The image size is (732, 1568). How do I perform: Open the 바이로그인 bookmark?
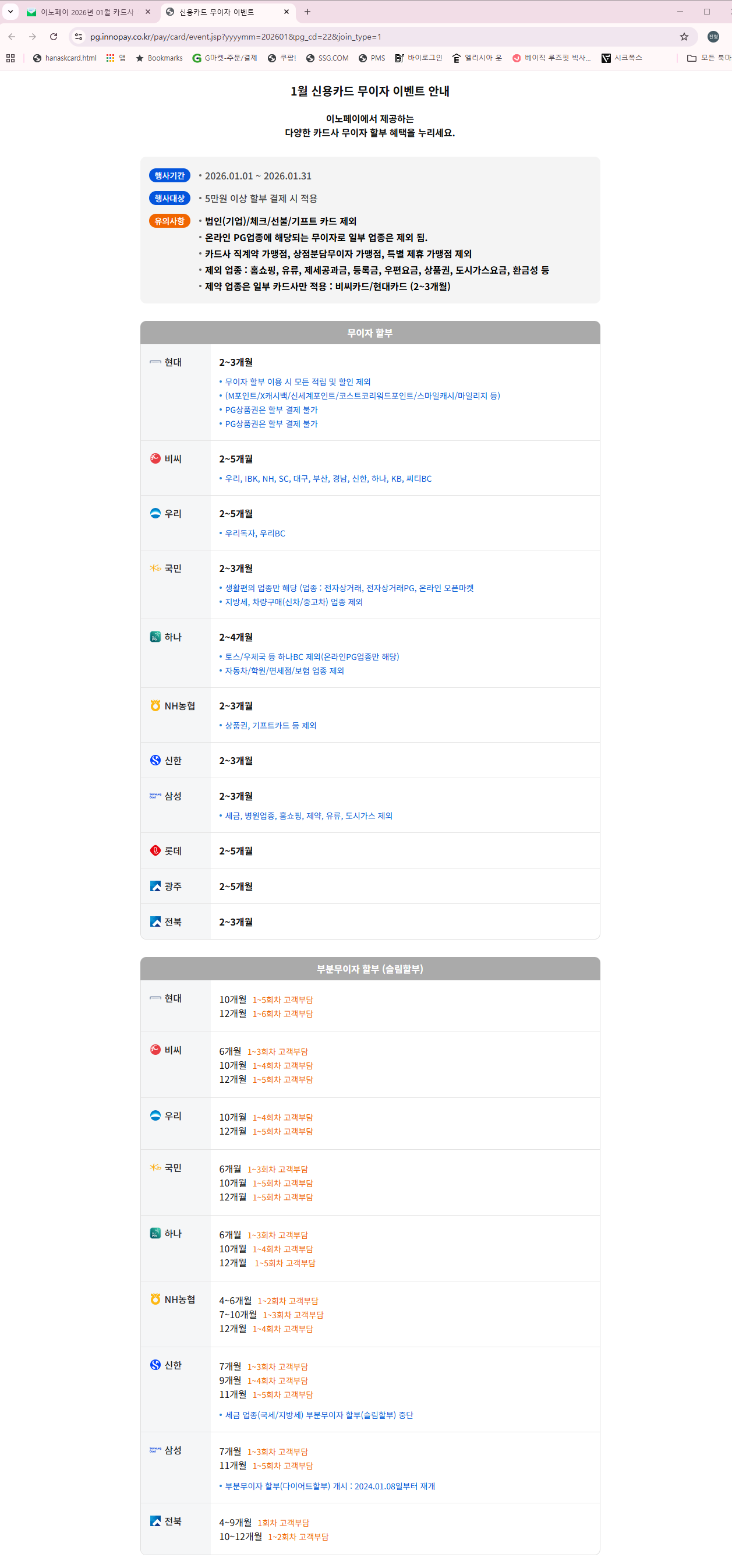click(x=419, y=58)
